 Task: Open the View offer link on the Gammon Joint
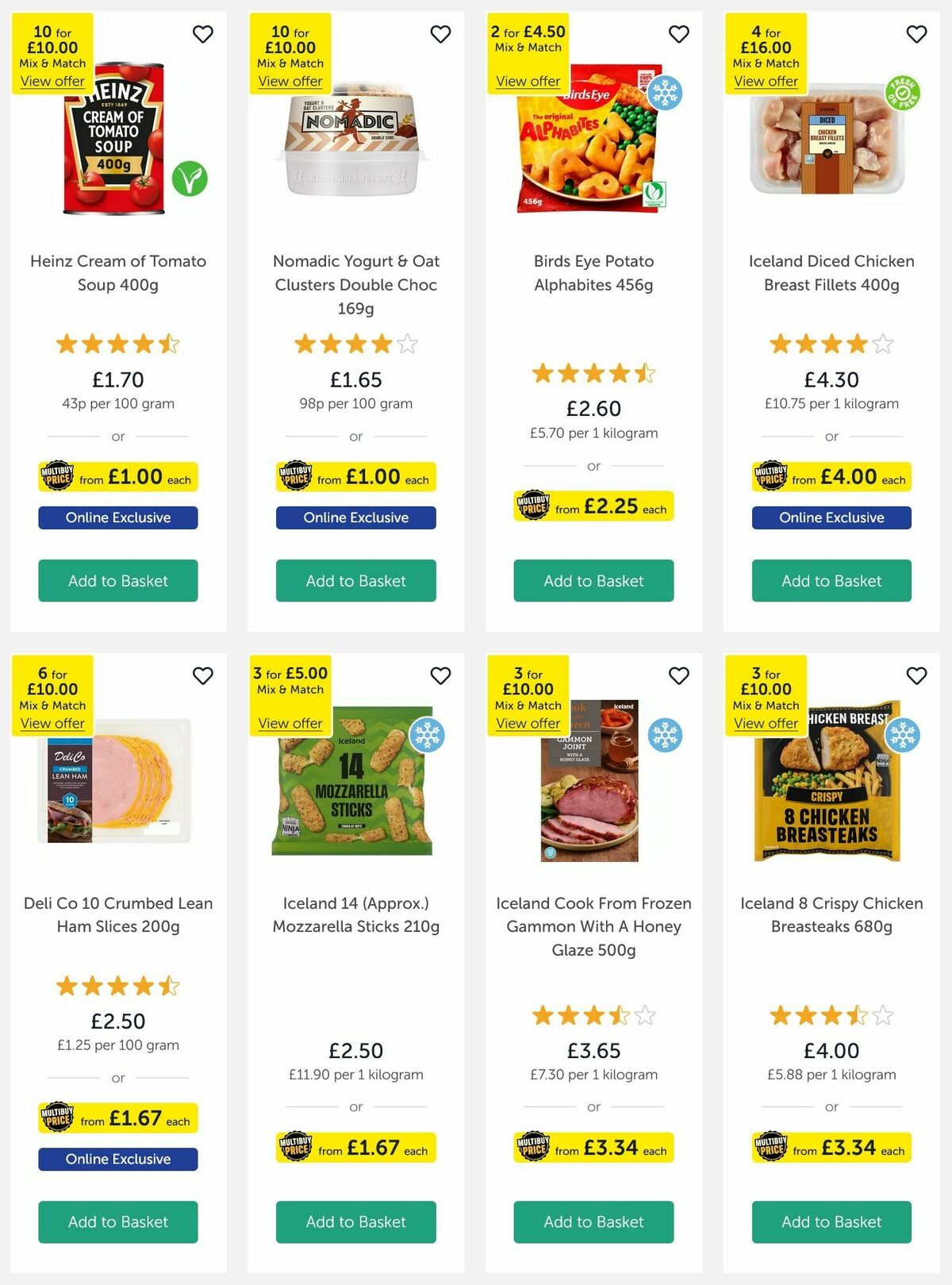527,723
